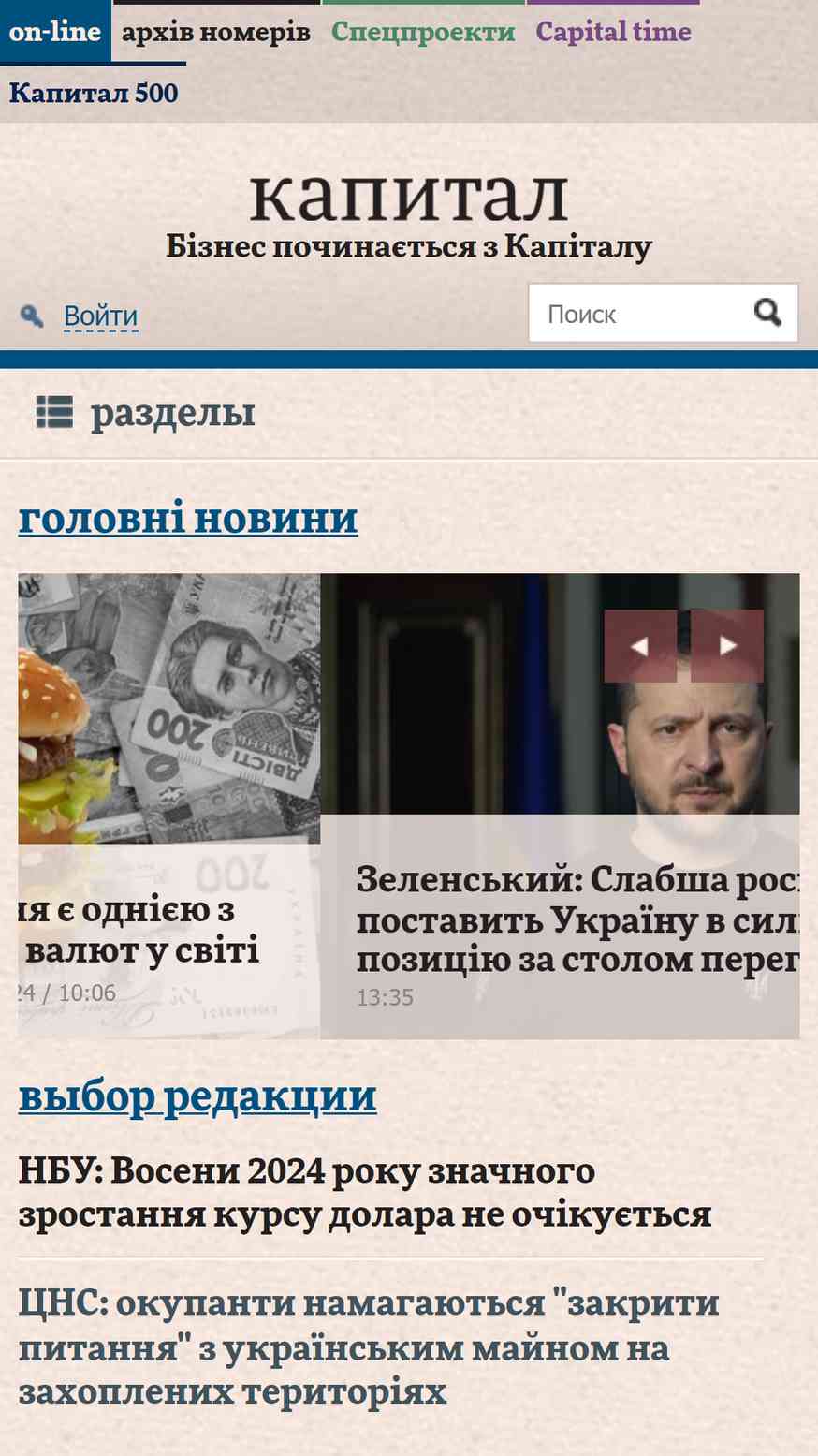This screenshot has width=818, height=1456.
Task: Read the НБУ dollar rate article
Action: pos(365,1193)
